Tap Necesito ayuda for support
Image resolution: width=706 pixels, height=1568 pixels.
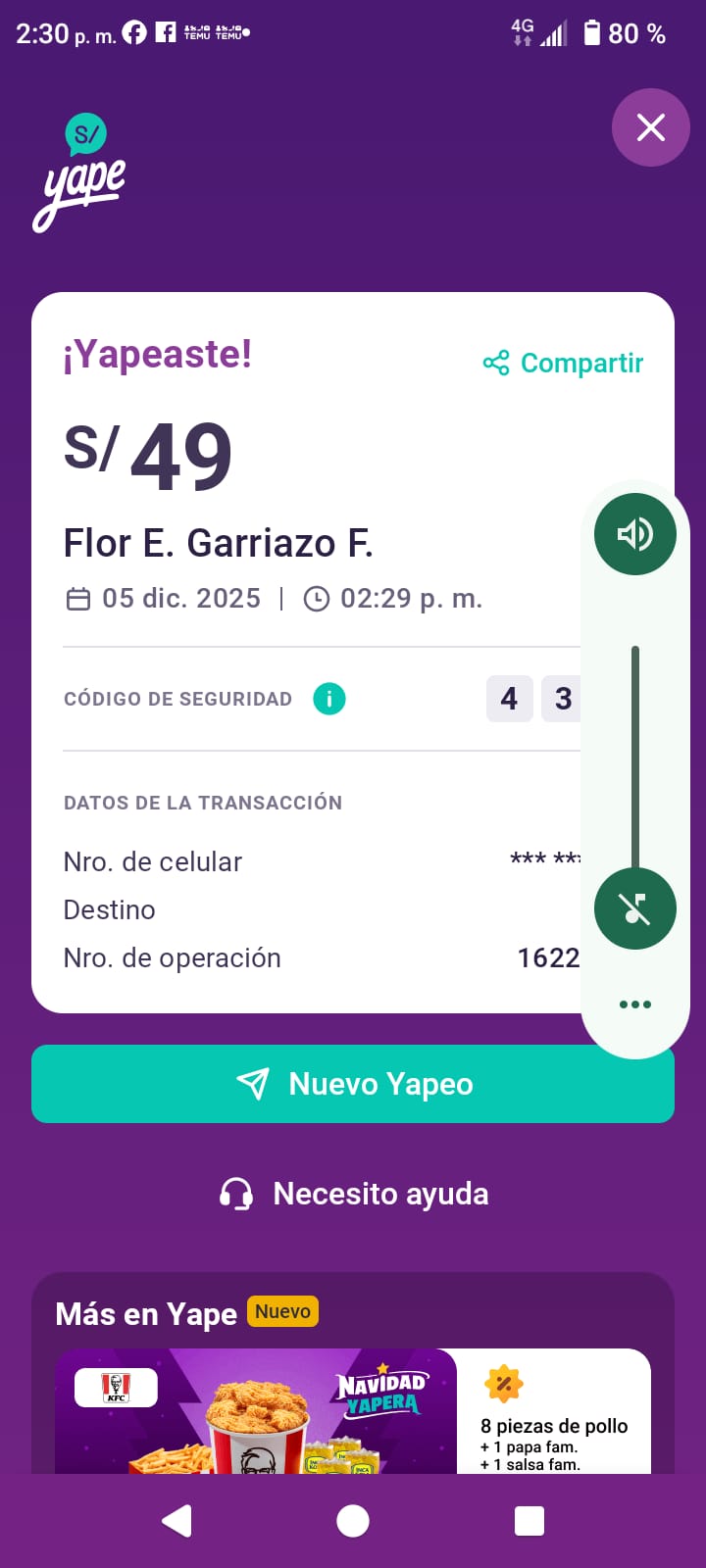coord(353,1194)
